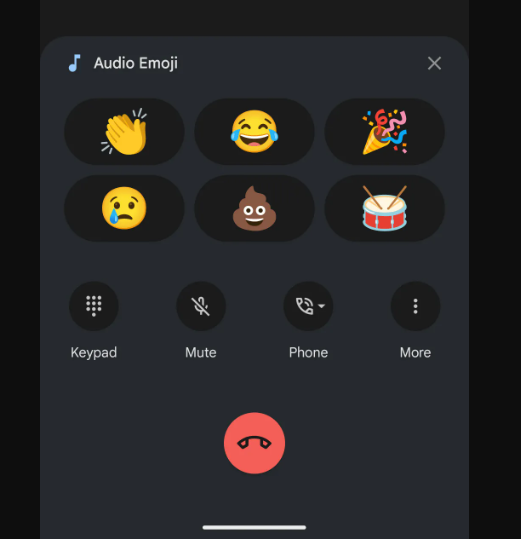Viewport: 521px width, 539px height.
Task: Trigger the drum audio emoji
Action: click(385, 208)
